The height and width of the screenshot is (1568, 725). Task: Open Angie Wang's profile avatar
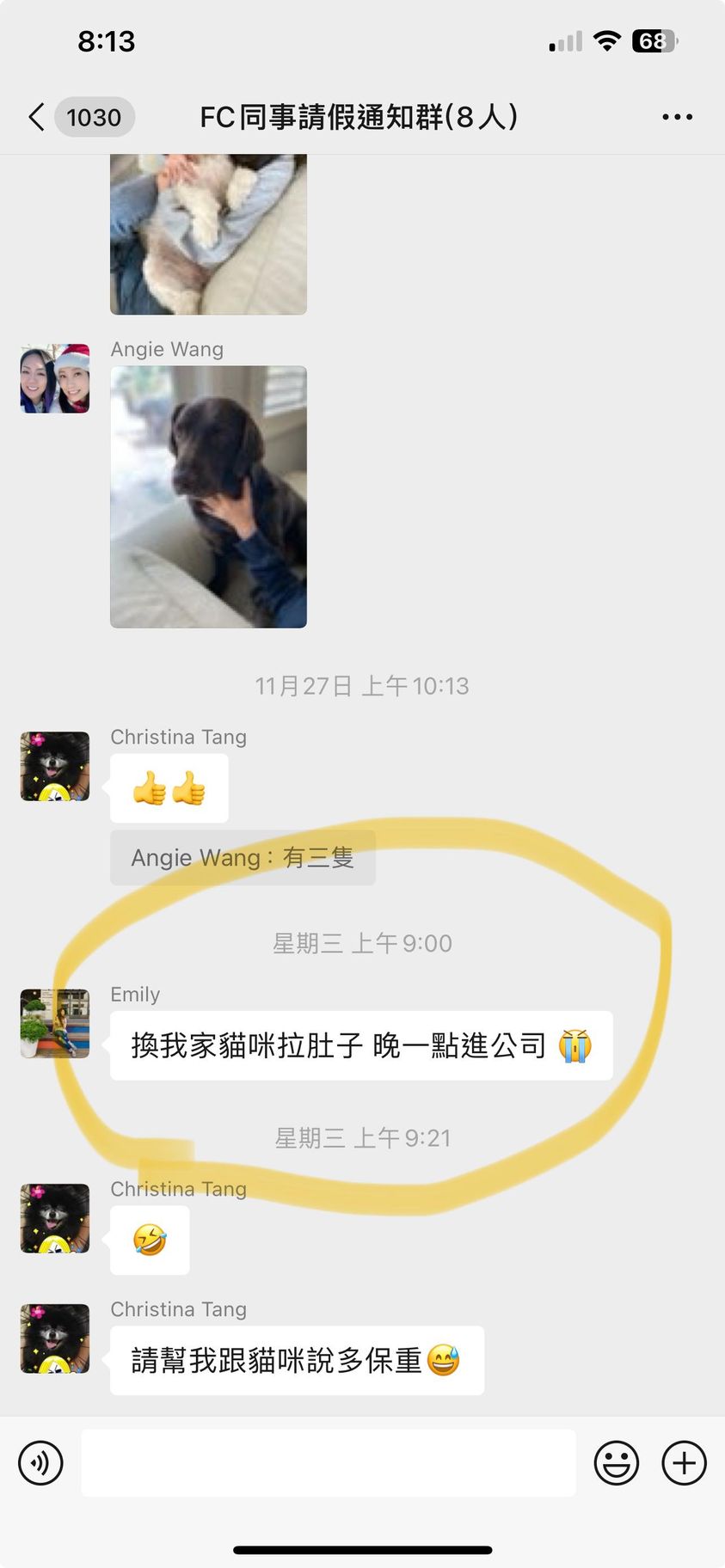[x=55, y=379]
